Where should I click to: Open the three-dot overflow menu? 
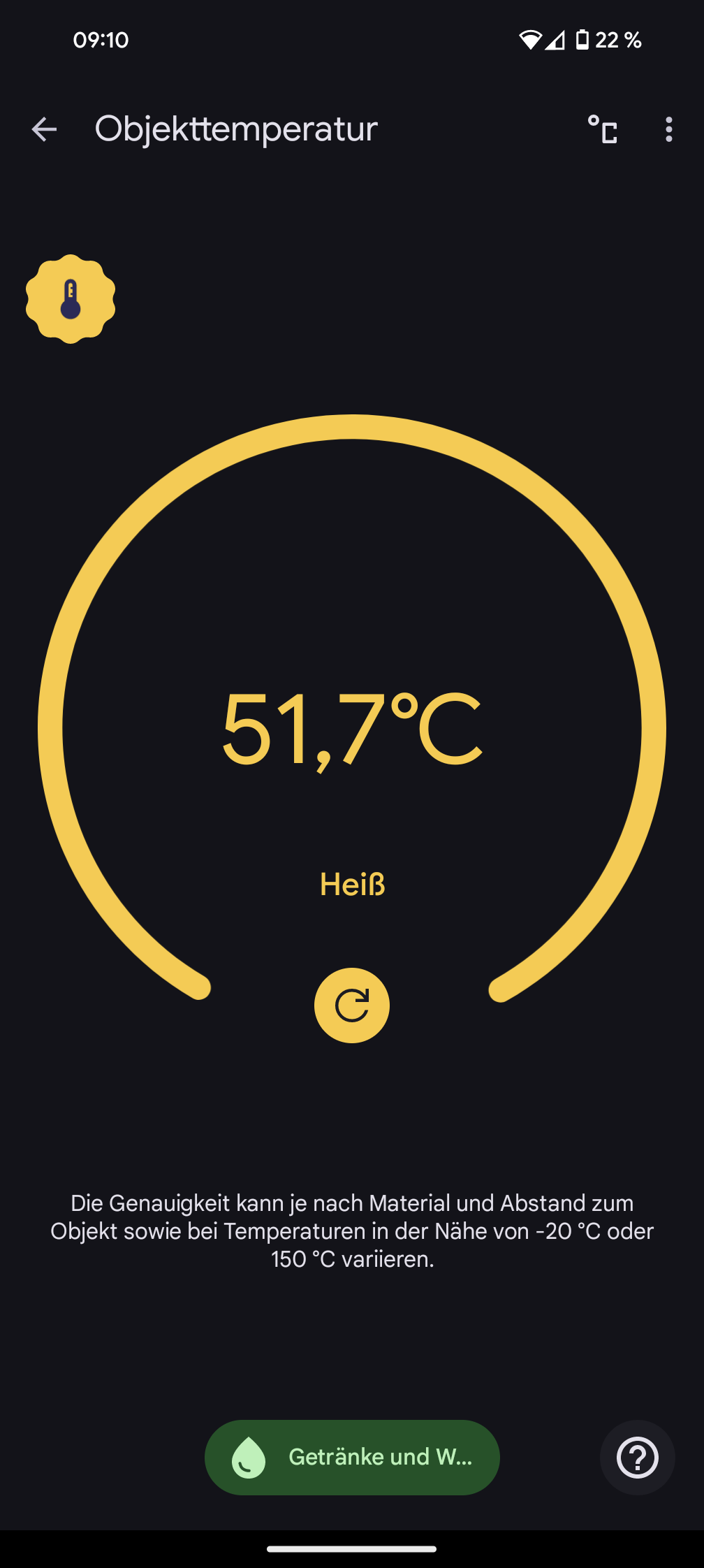[x=668, y=129]
